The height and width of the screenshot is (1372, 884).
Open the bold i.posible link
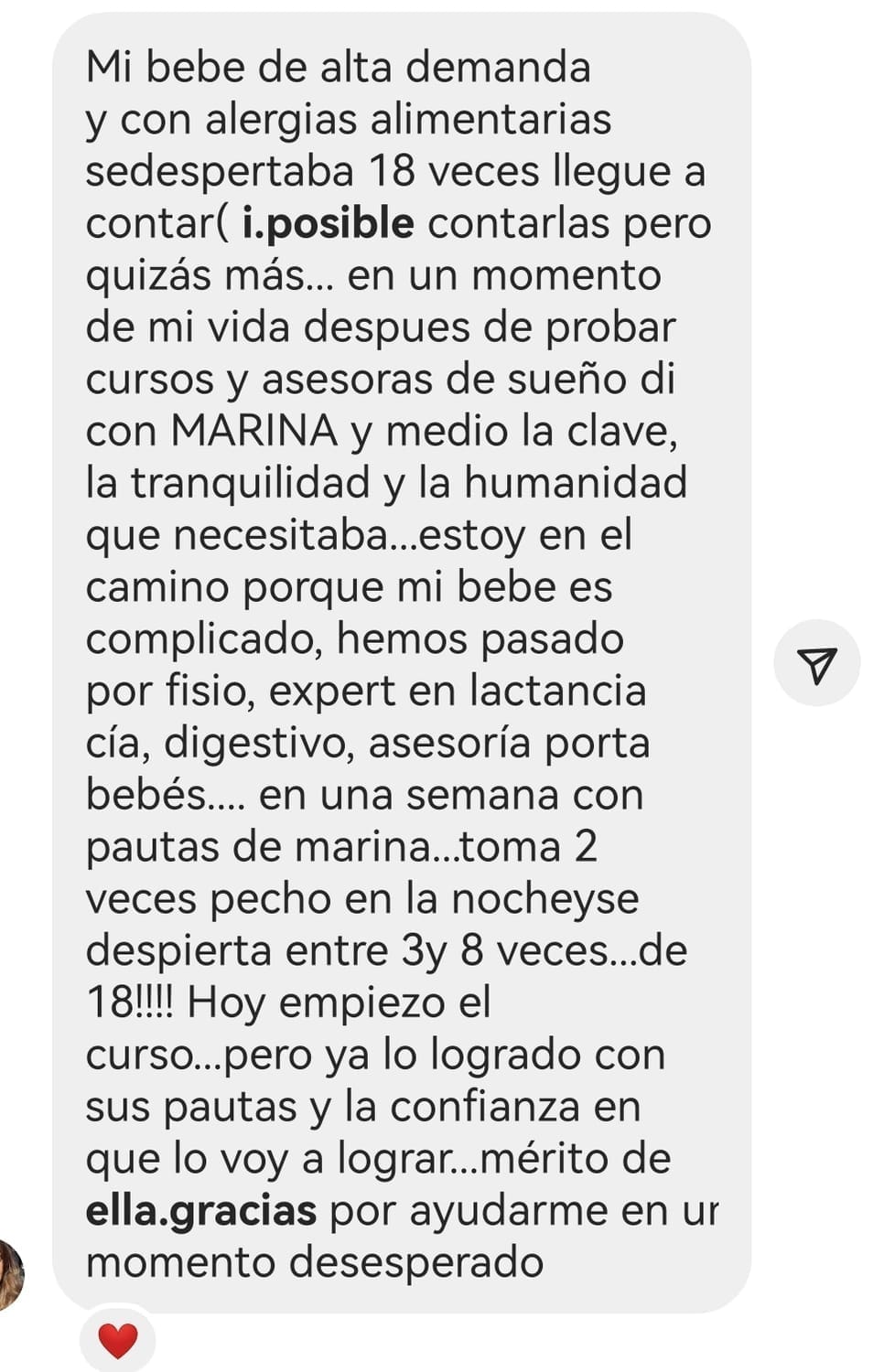tap(328, 223)
